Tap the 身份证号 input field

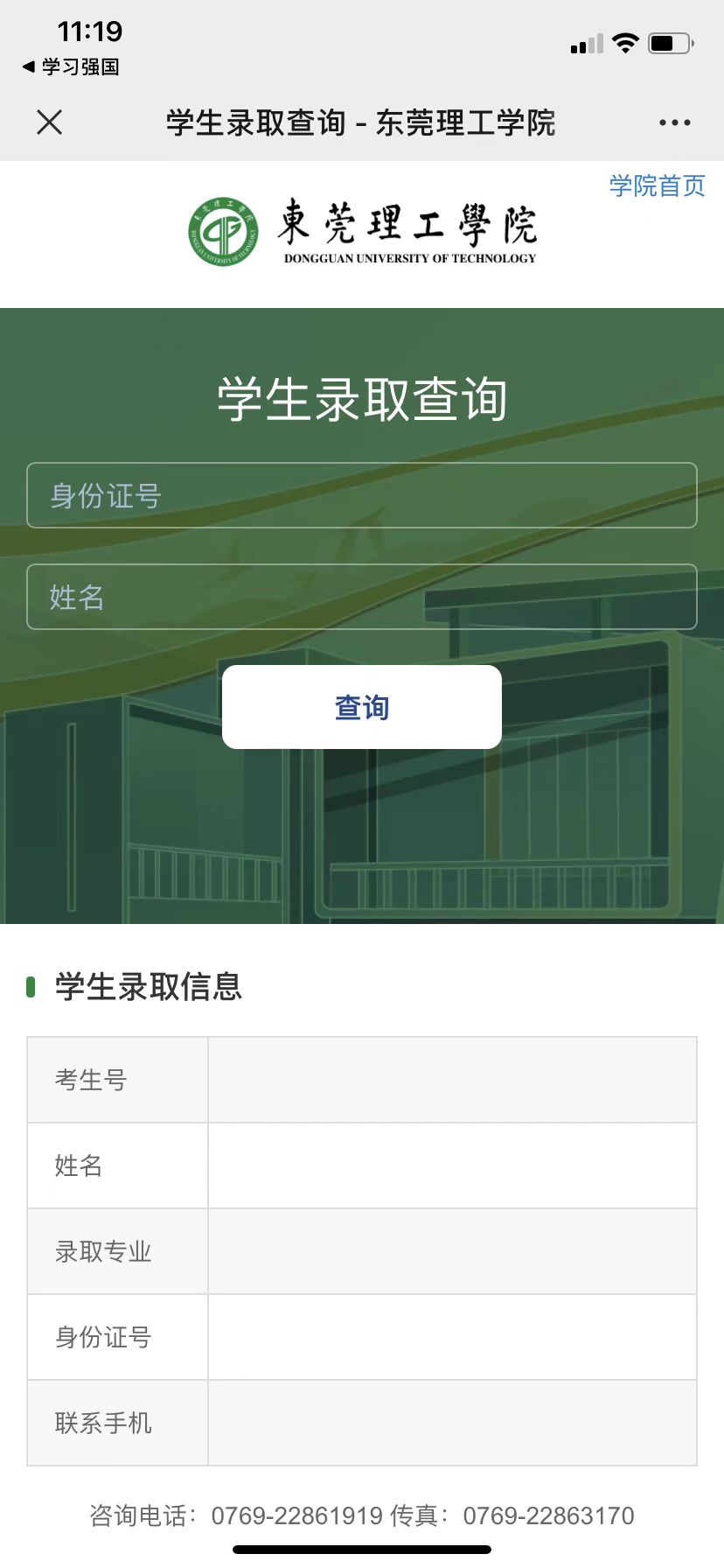[362, 495]
